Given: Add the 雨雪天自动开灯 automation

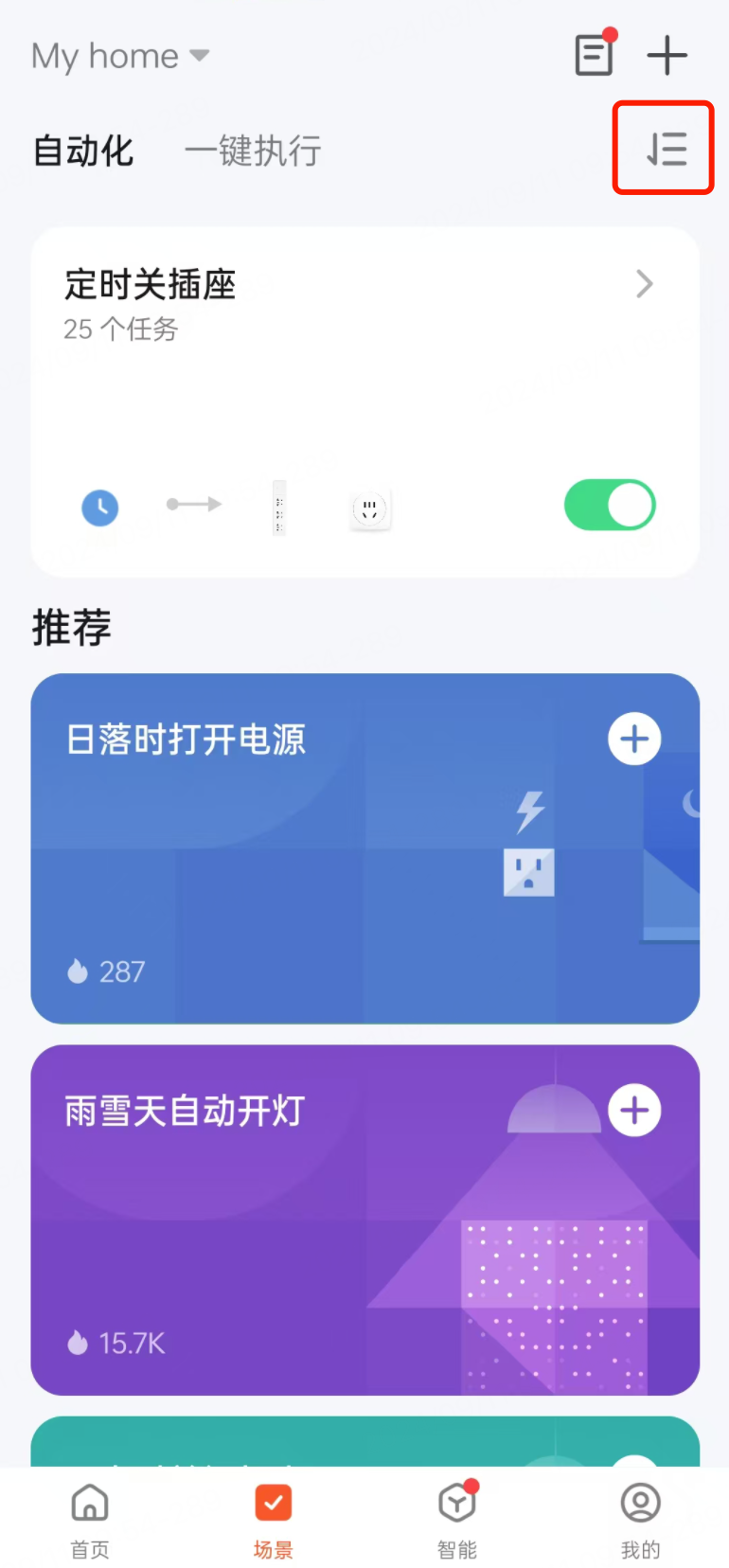Looking at the screenshot, I should 634,1110.
